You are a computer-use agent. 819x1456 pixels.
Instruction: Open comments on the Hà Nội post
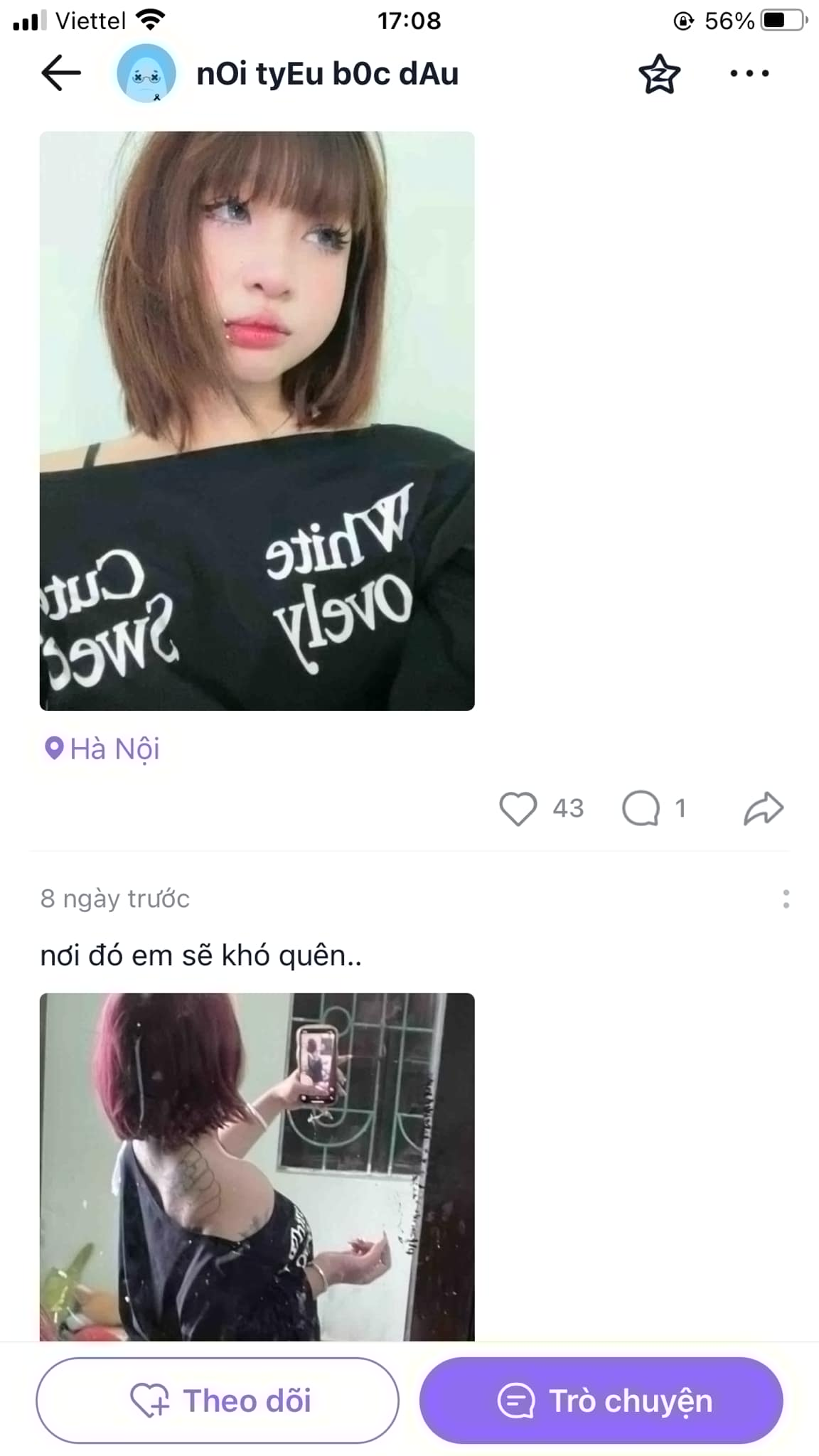641,808
